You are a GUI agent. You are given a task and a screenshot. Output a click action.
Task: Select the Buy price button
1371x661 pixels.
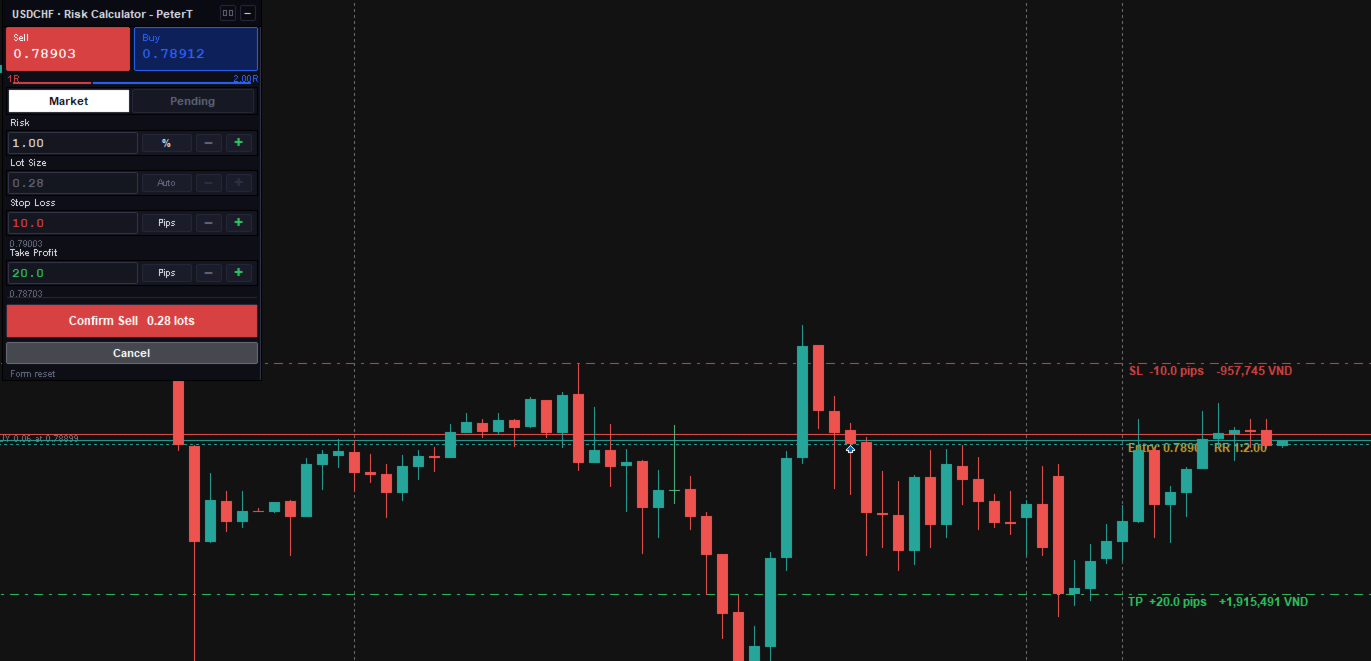pos(196,48)
